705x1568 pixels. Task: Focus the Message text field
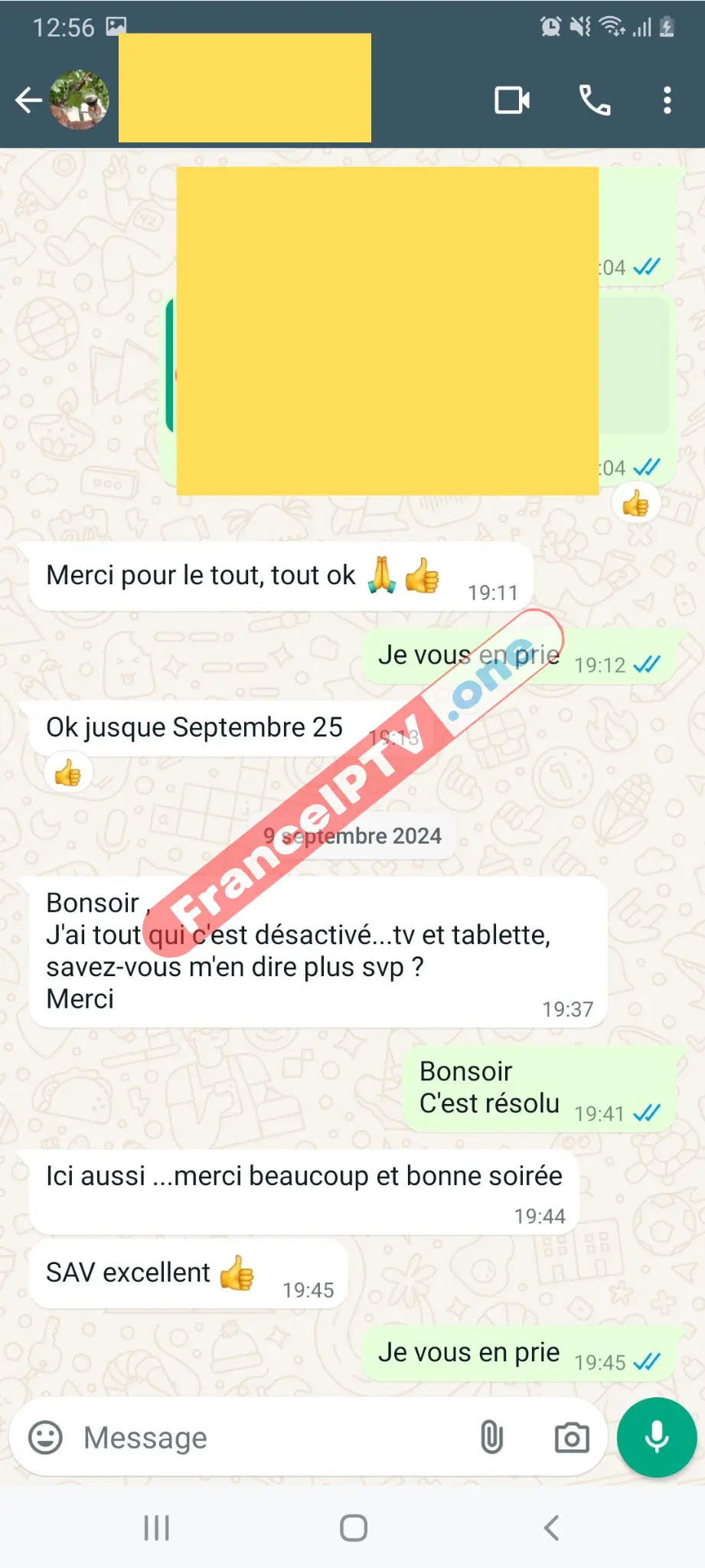coord(268,1437)
